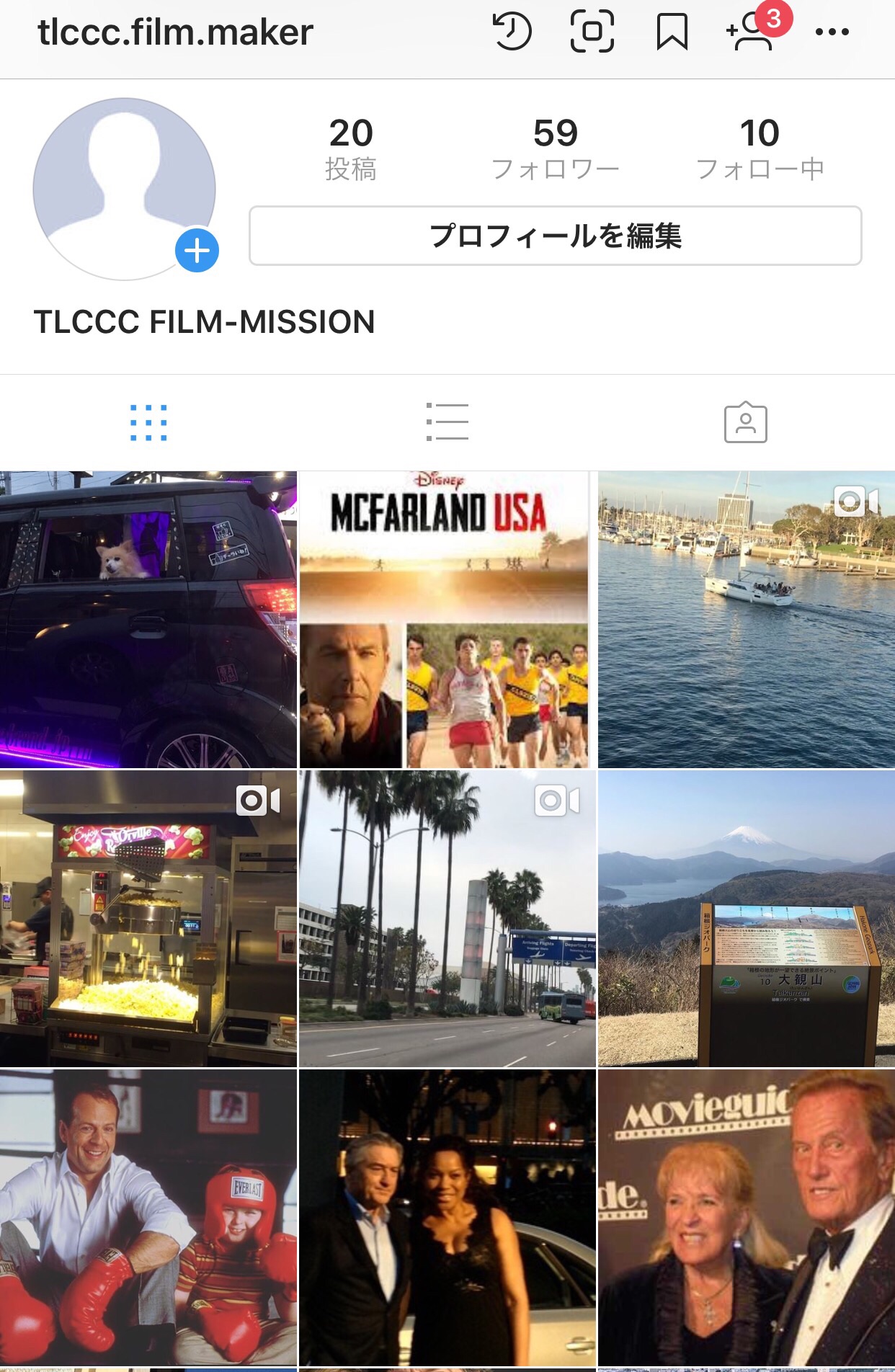Viewport: 895px width, 1372px height.
Task: Tap the プロフィールを編集 button
Action: click(x=555, y=236)
